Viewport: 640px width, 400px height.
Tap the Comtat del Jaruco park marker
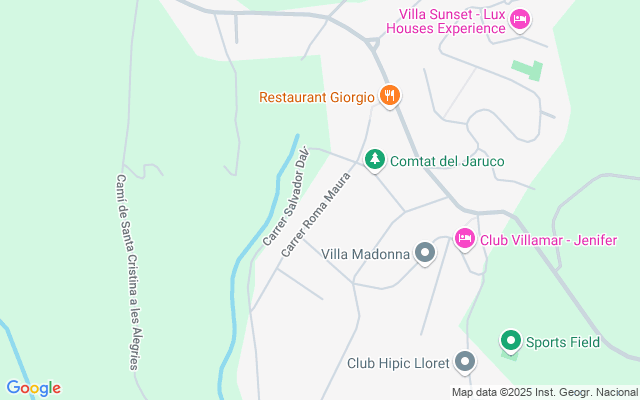(375, 160)
